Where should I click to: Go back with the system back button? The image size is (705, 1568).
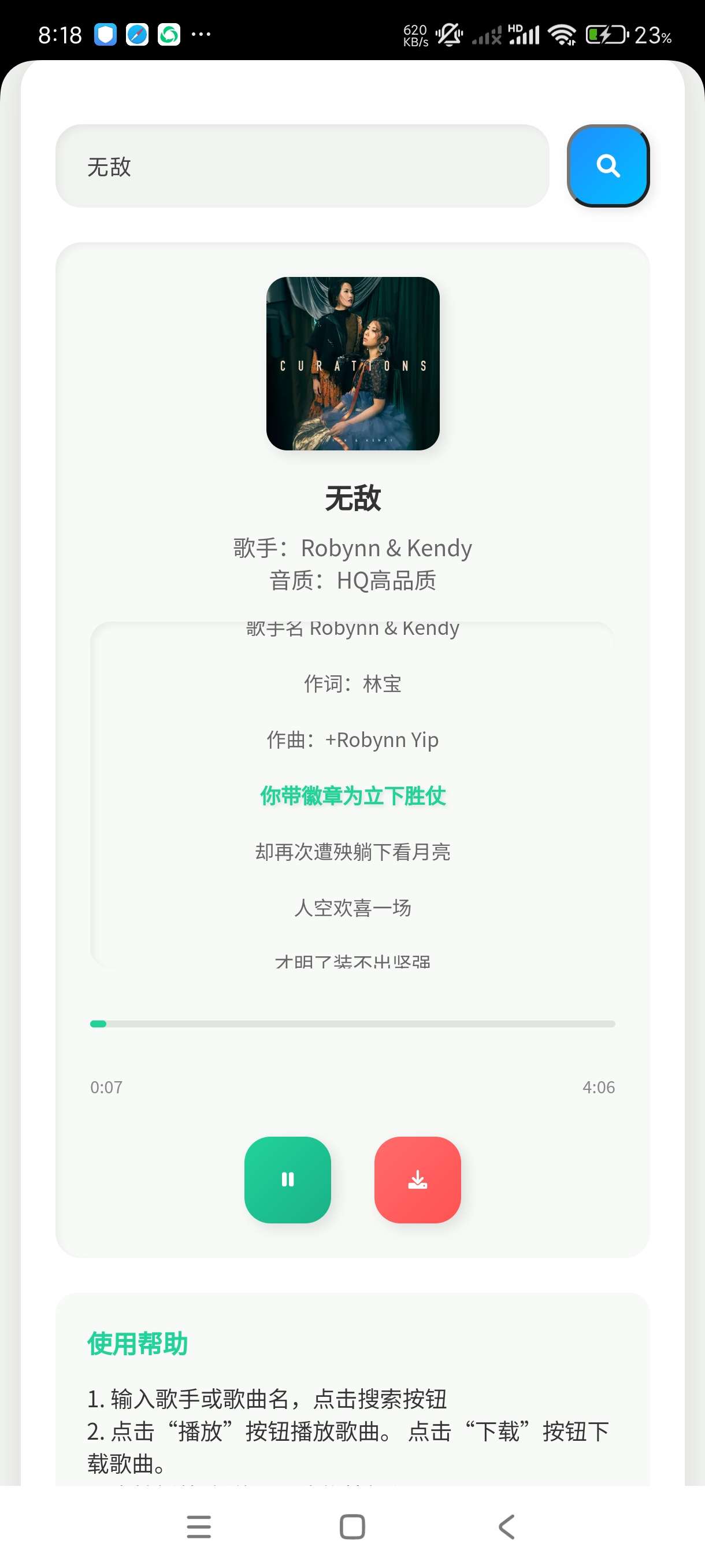pyautogui.click(x=506, y=1526)
